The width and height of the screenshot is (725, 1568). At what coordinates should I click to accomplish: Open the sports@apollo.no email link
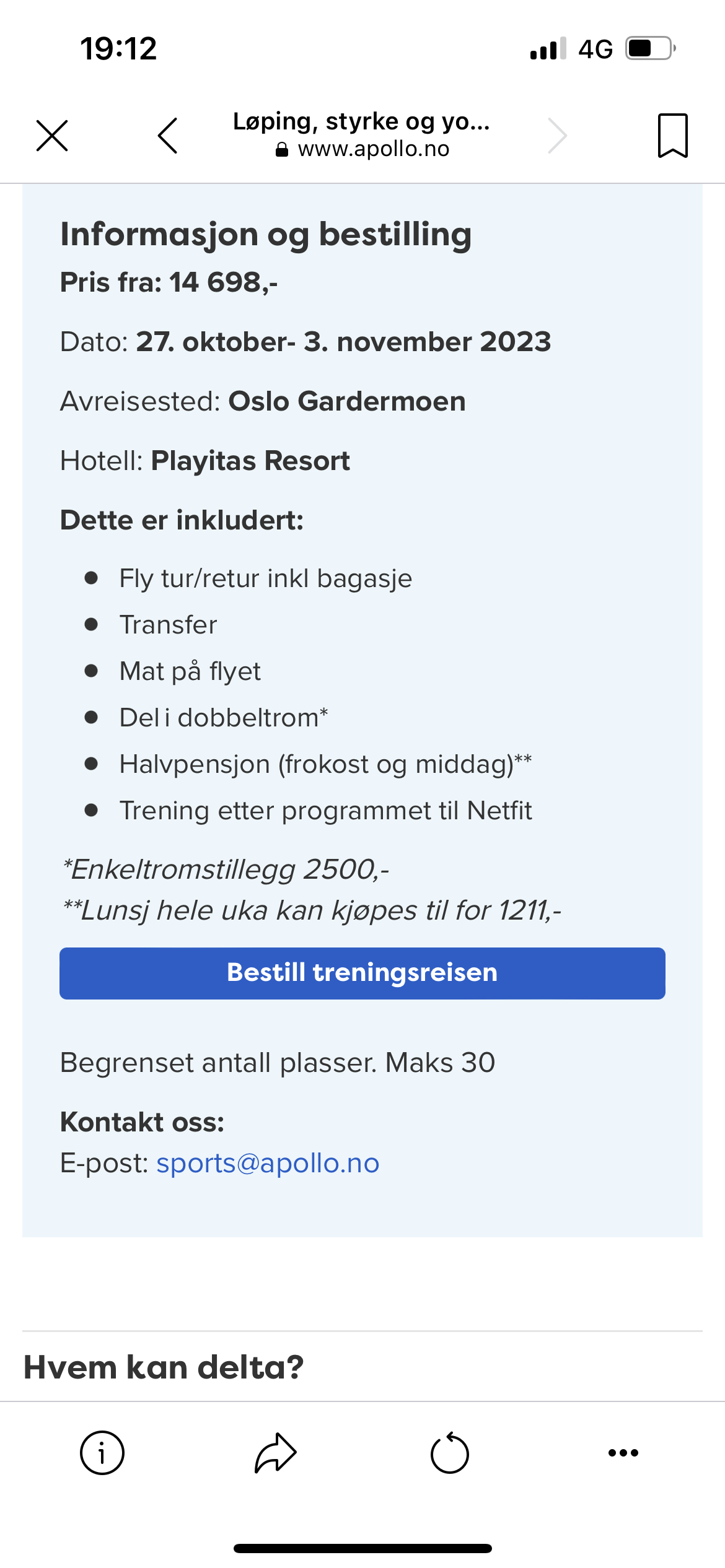tap(268, 1163)
